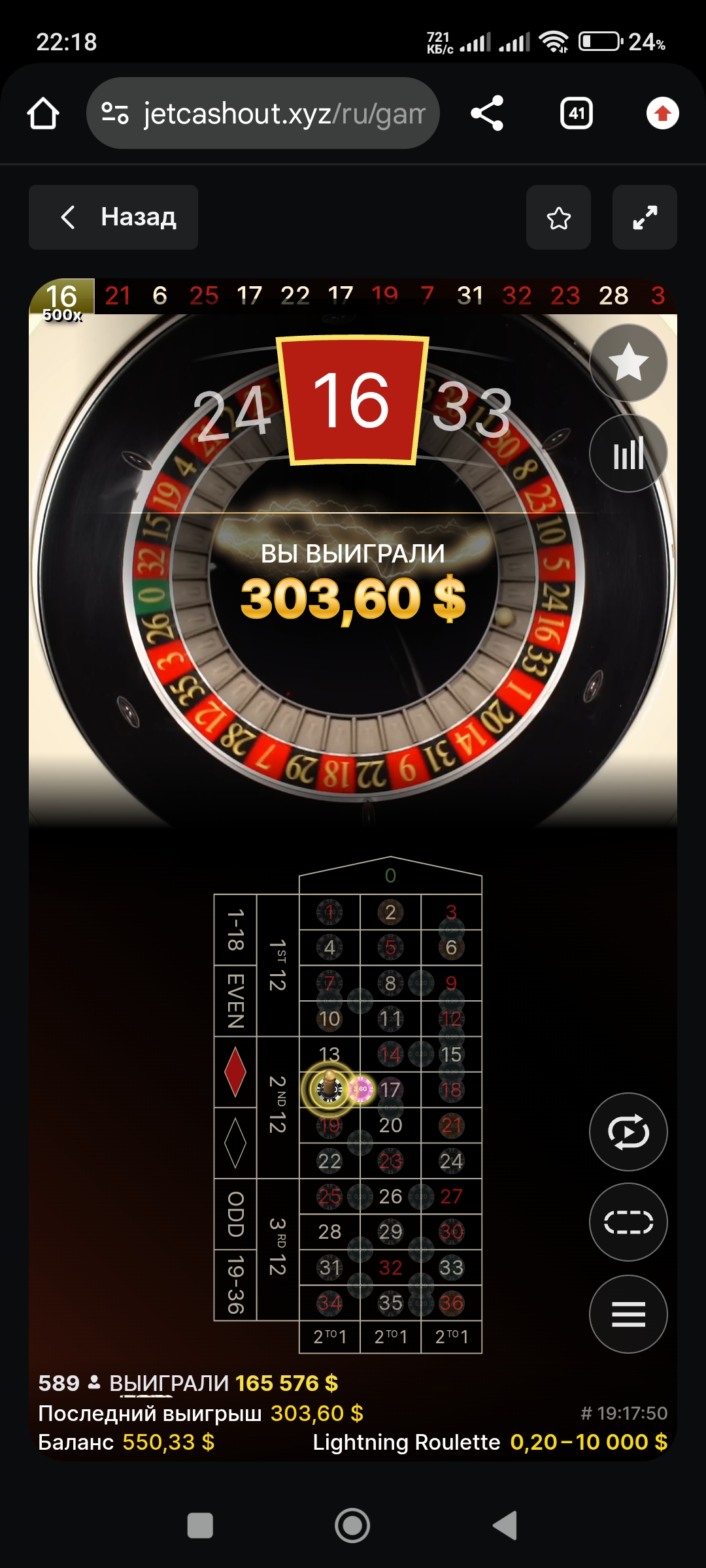The width and height of the screenshot is (706, 1568).
Task: Go back with the Назад button
Action: [x=113, y=217]
